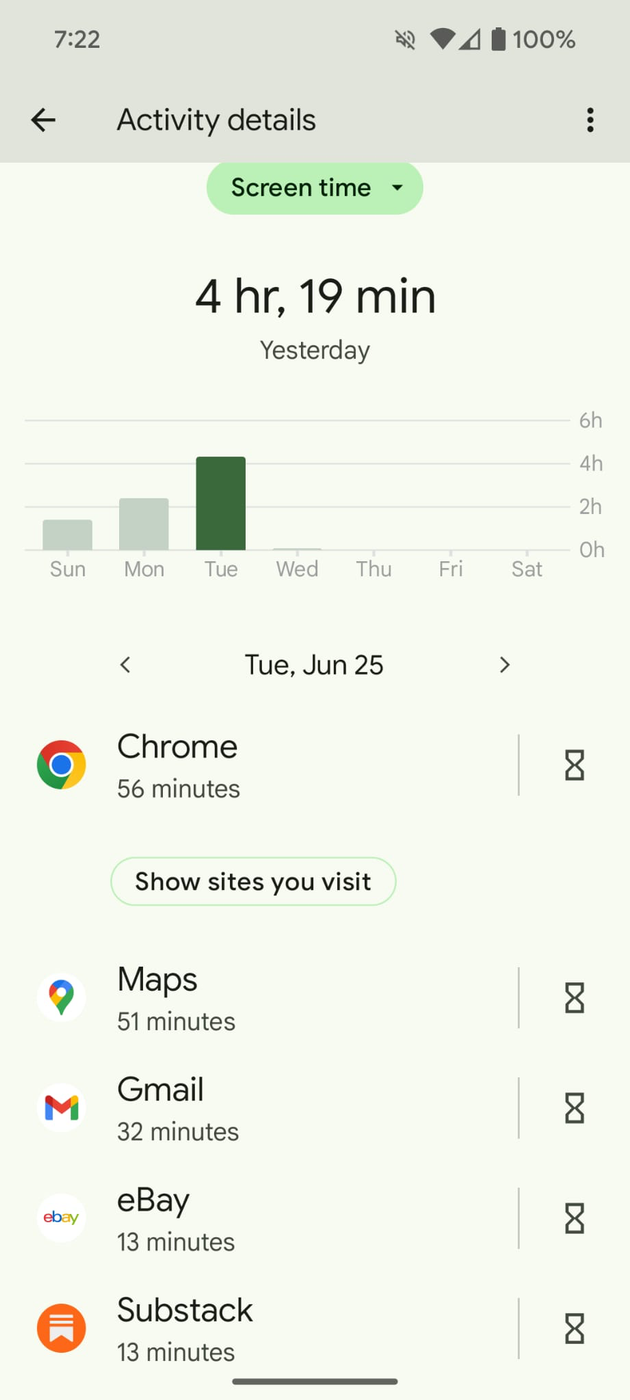
Task: Set an app timer for Gmail
Action: pyautogui.click(x=574, y=1108)
